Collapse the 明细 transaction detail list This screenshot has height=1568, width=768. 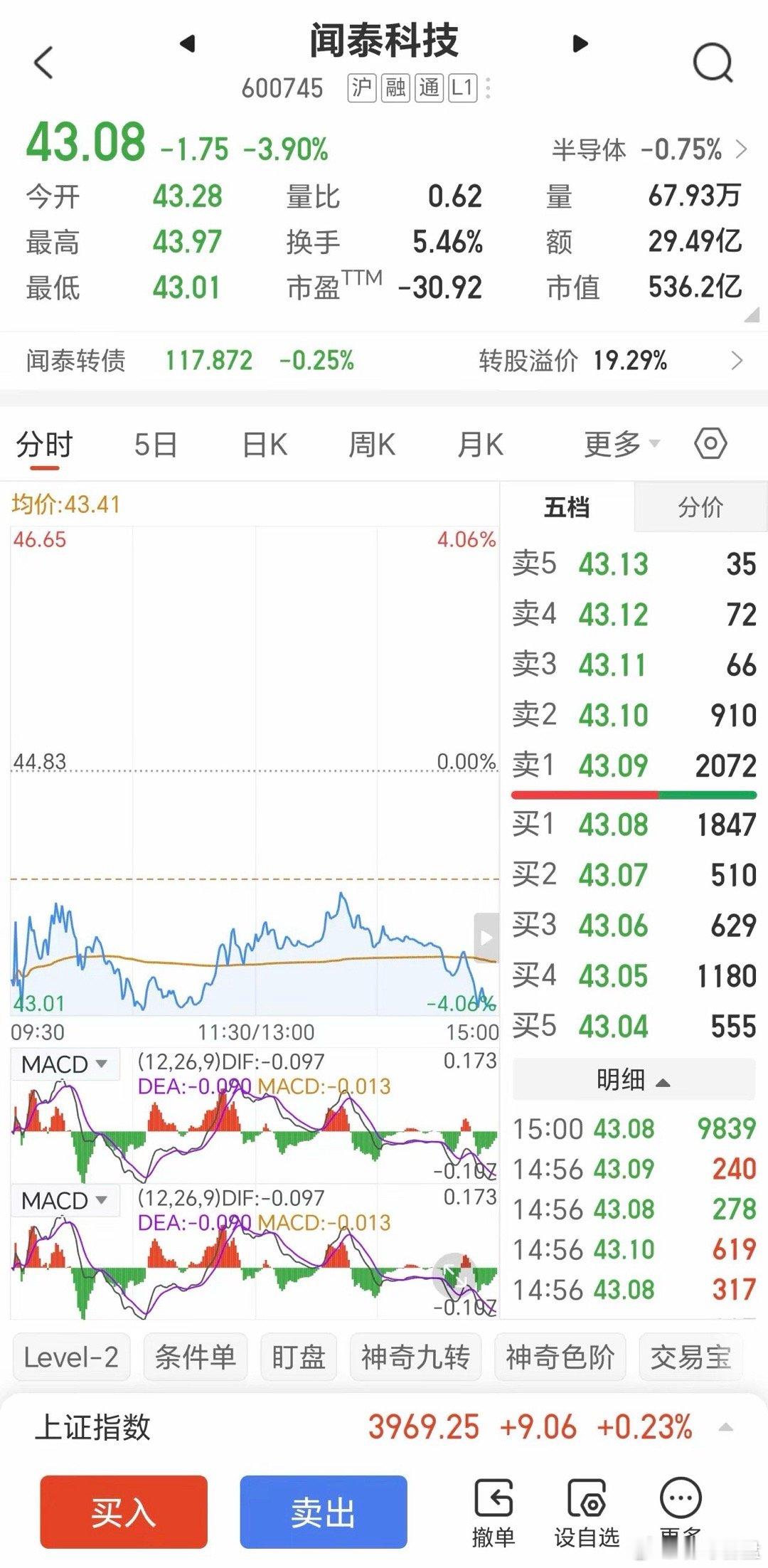click(632, 1080)
